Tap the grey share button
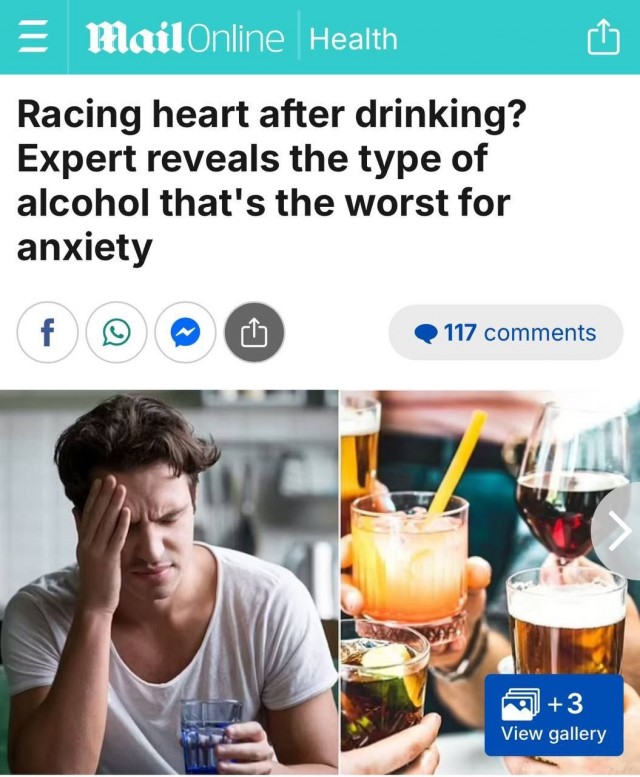The height and width of the screenshot is (777, 640). pyautogui.click(x=254, y=332)
